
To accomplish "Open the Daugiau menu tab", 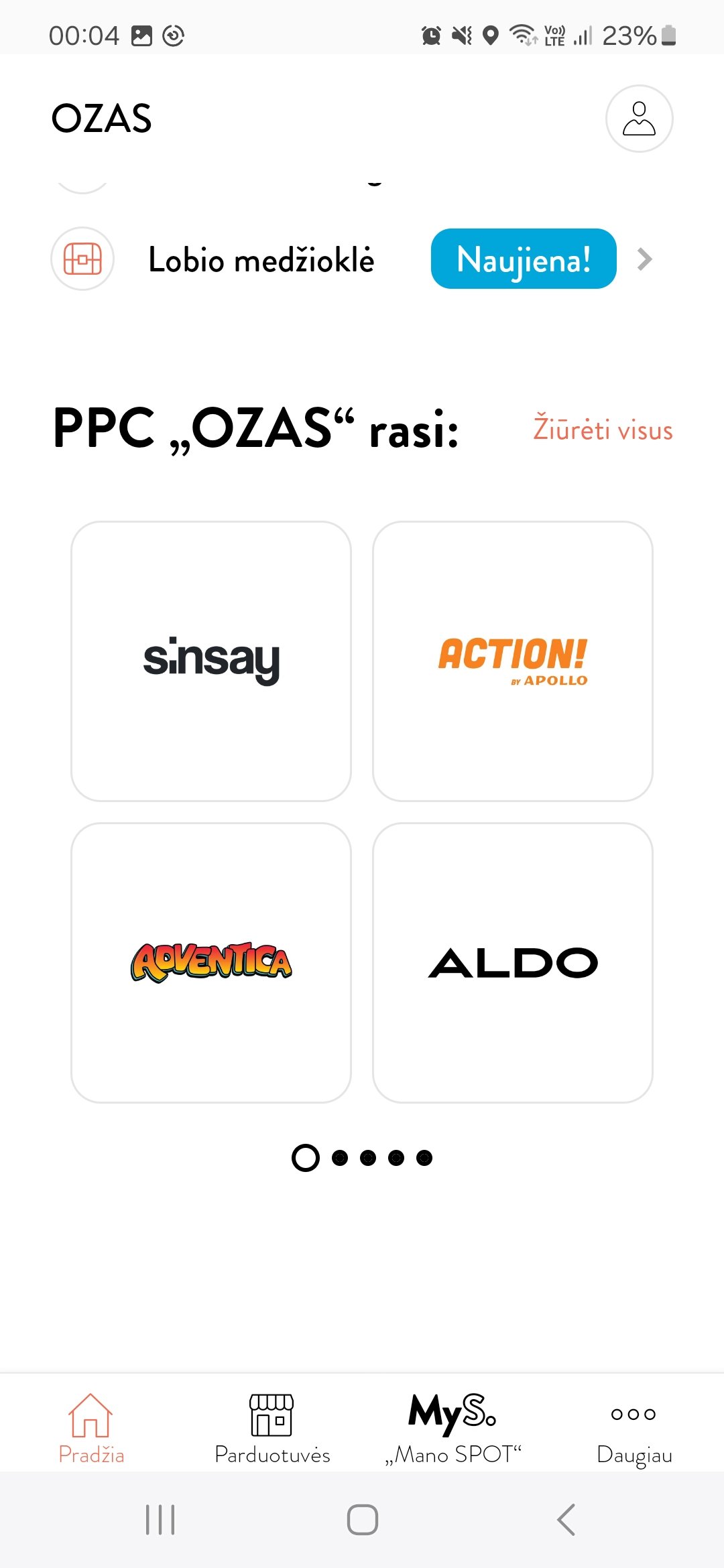I will pyautogui.click(x=634, y=1428).
